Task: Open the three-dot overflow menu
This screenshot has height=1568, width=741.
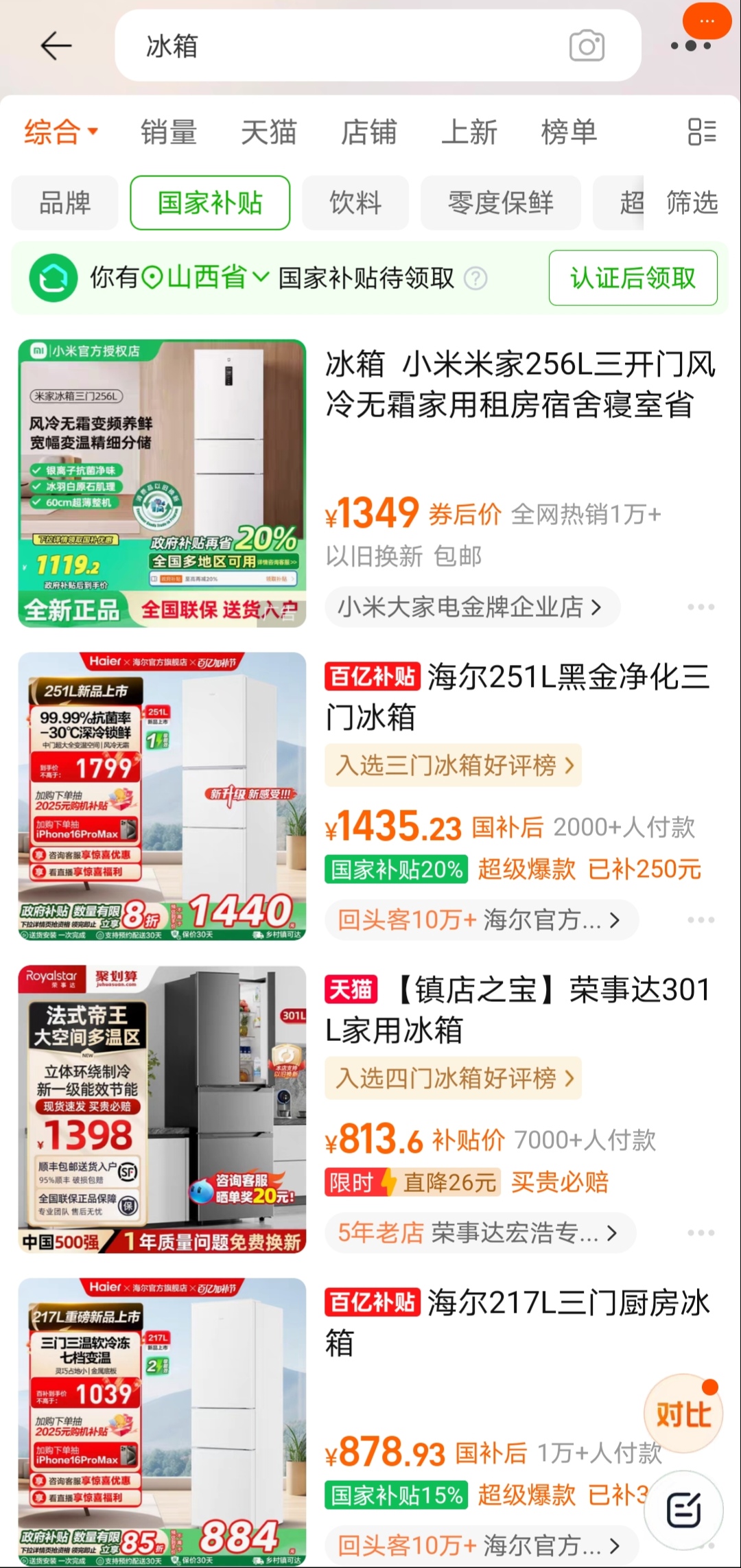Action: click(690, 46)
